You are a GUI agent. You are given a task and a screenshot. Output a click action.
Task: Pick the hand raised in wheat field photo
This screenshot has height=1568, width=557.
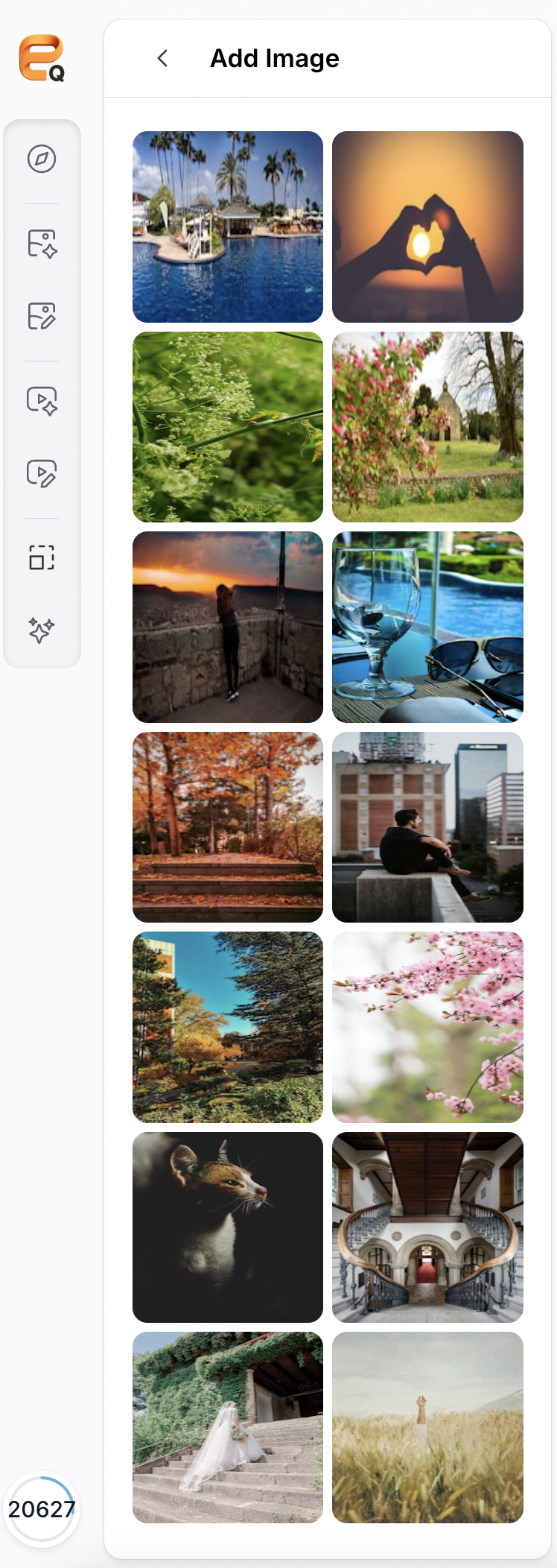(x=427, y=1426)
